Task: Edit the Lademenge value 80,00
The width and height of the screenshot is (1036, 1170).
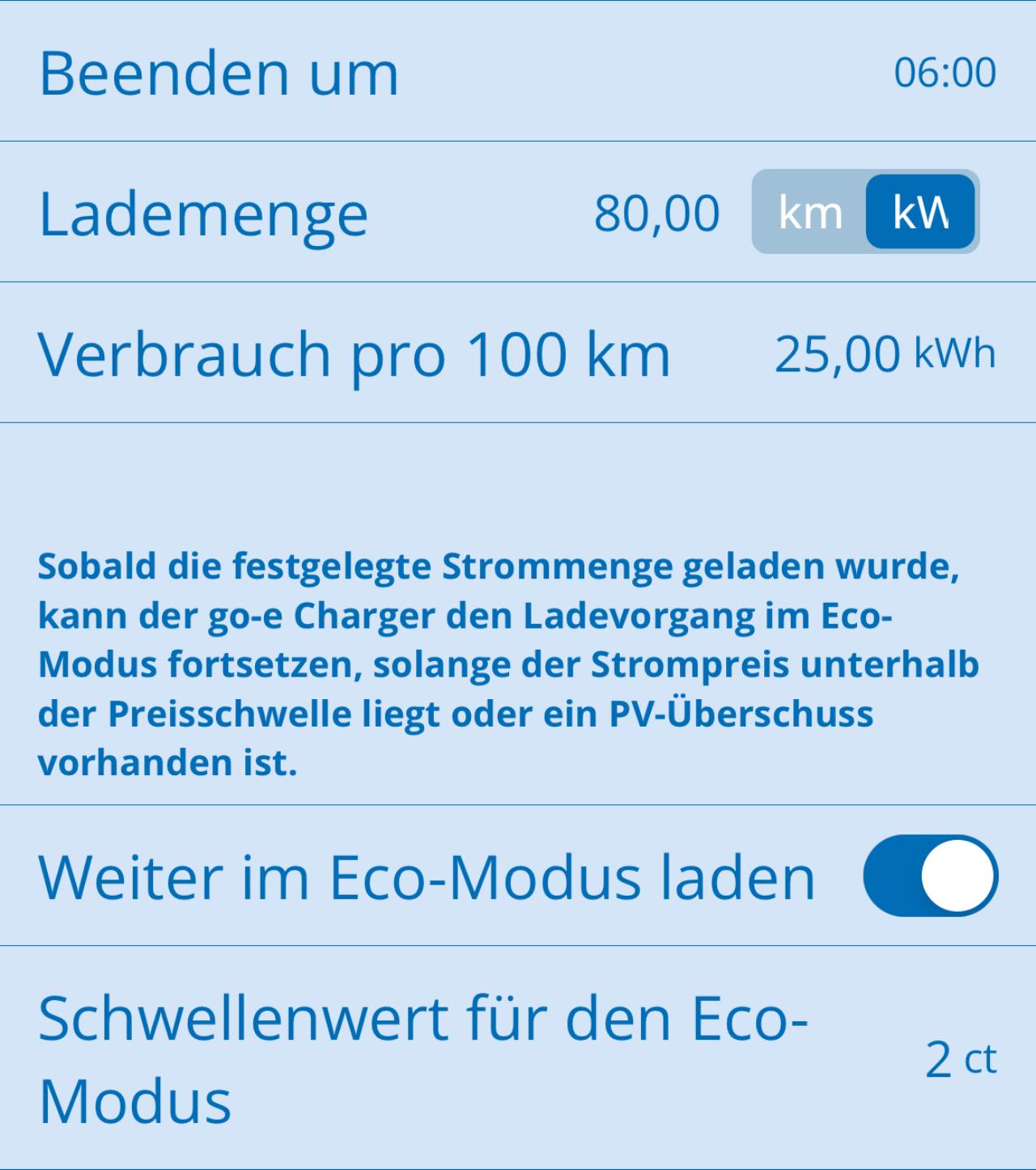Action: click(656, 214)
